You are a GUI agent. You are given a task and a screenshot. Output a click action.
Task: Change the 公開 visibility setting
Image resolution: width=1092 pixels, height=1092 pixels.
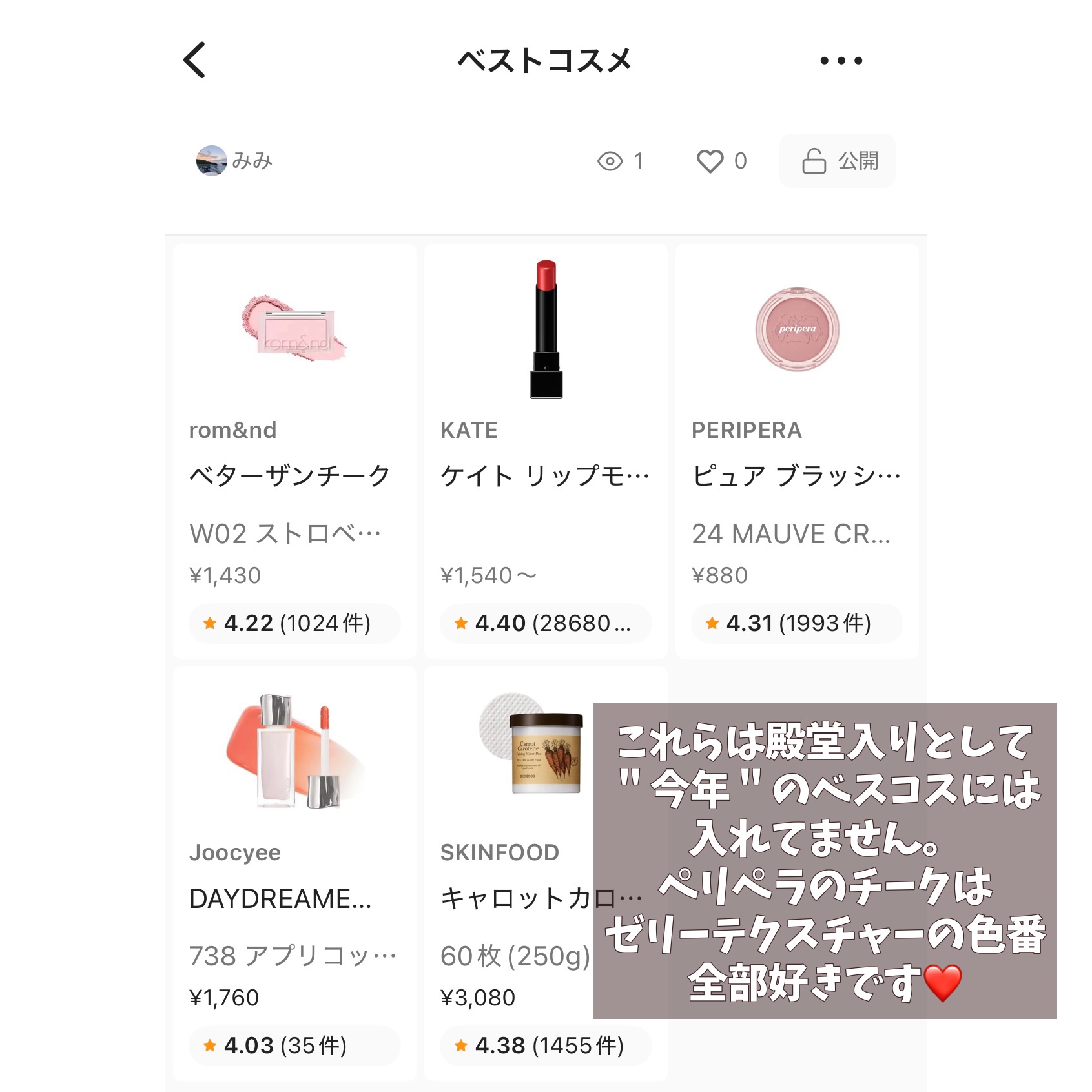(x=837, y=161)
